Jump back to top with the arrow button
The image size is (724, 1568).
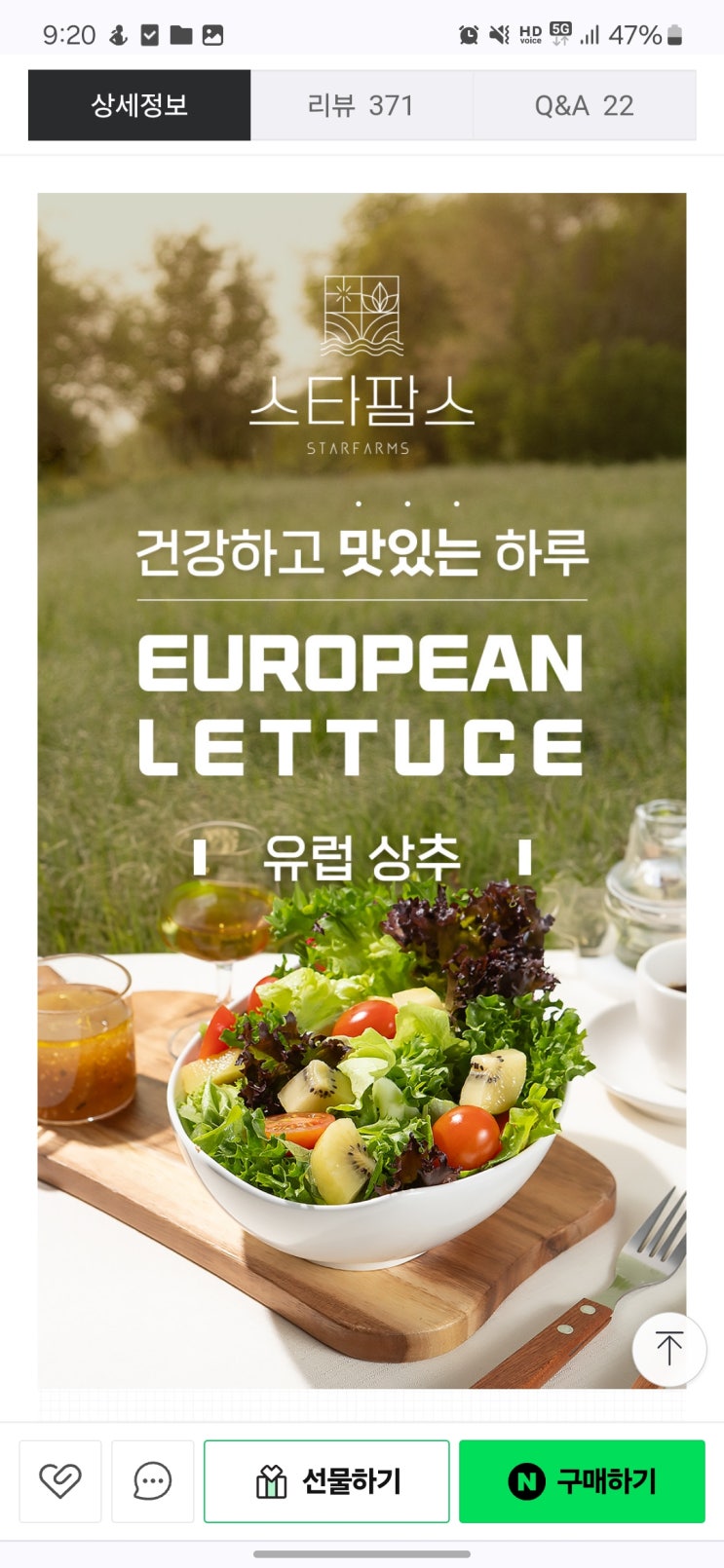669,1350
